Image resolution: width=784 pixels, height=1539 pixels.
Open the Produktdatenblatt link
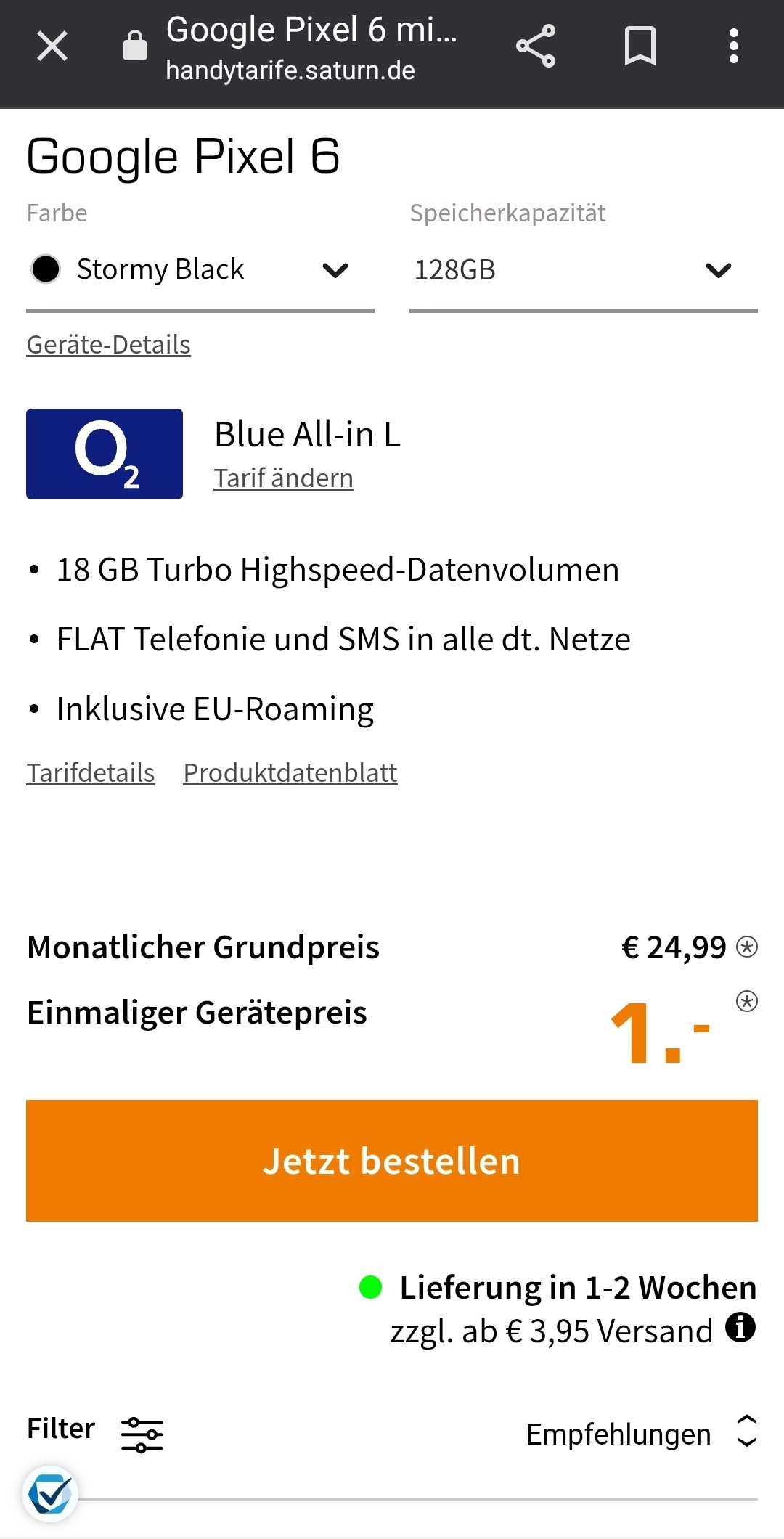290,773
